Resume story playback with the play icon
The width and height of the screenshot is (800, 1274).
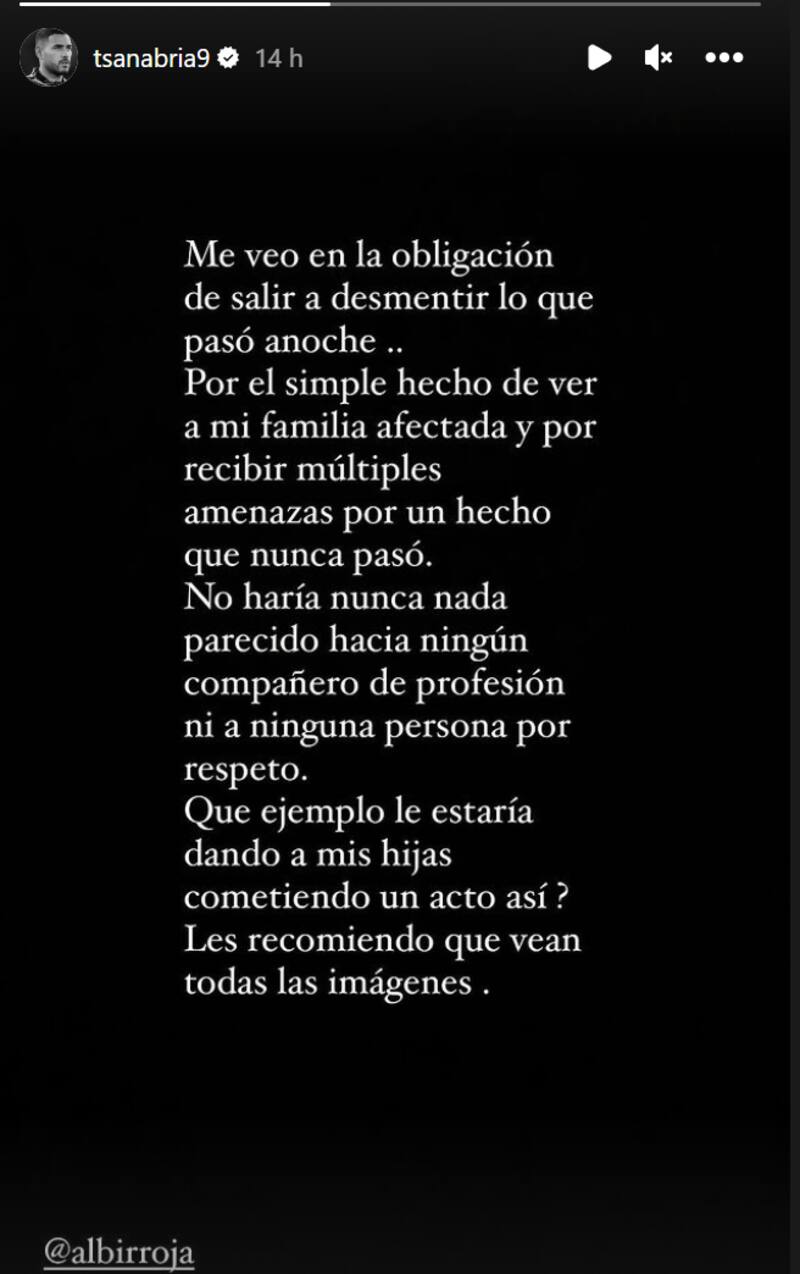[599, 58]
